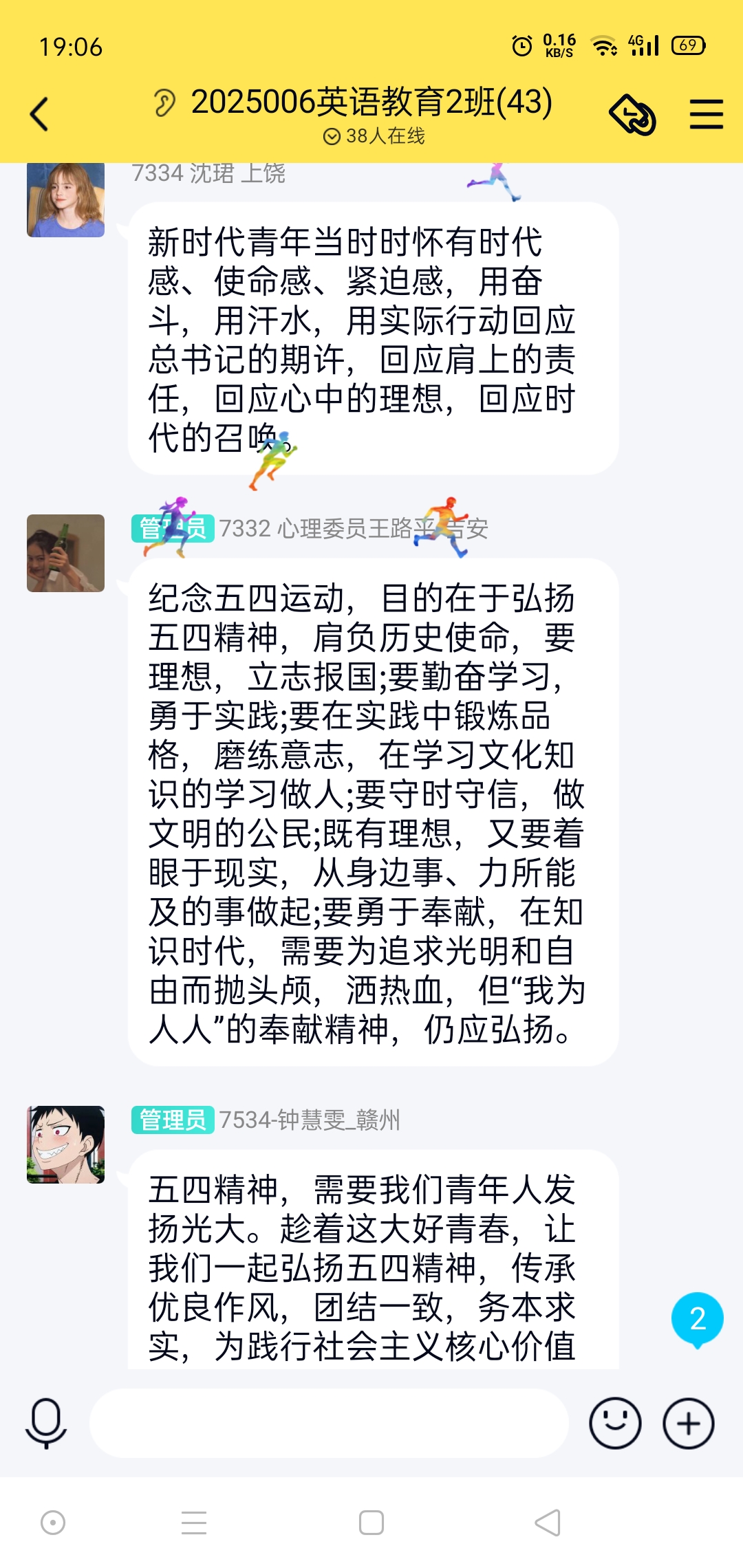Open the emoji picker
The height and width of the screenshot is (1568, 743).
coord(614,1423)
